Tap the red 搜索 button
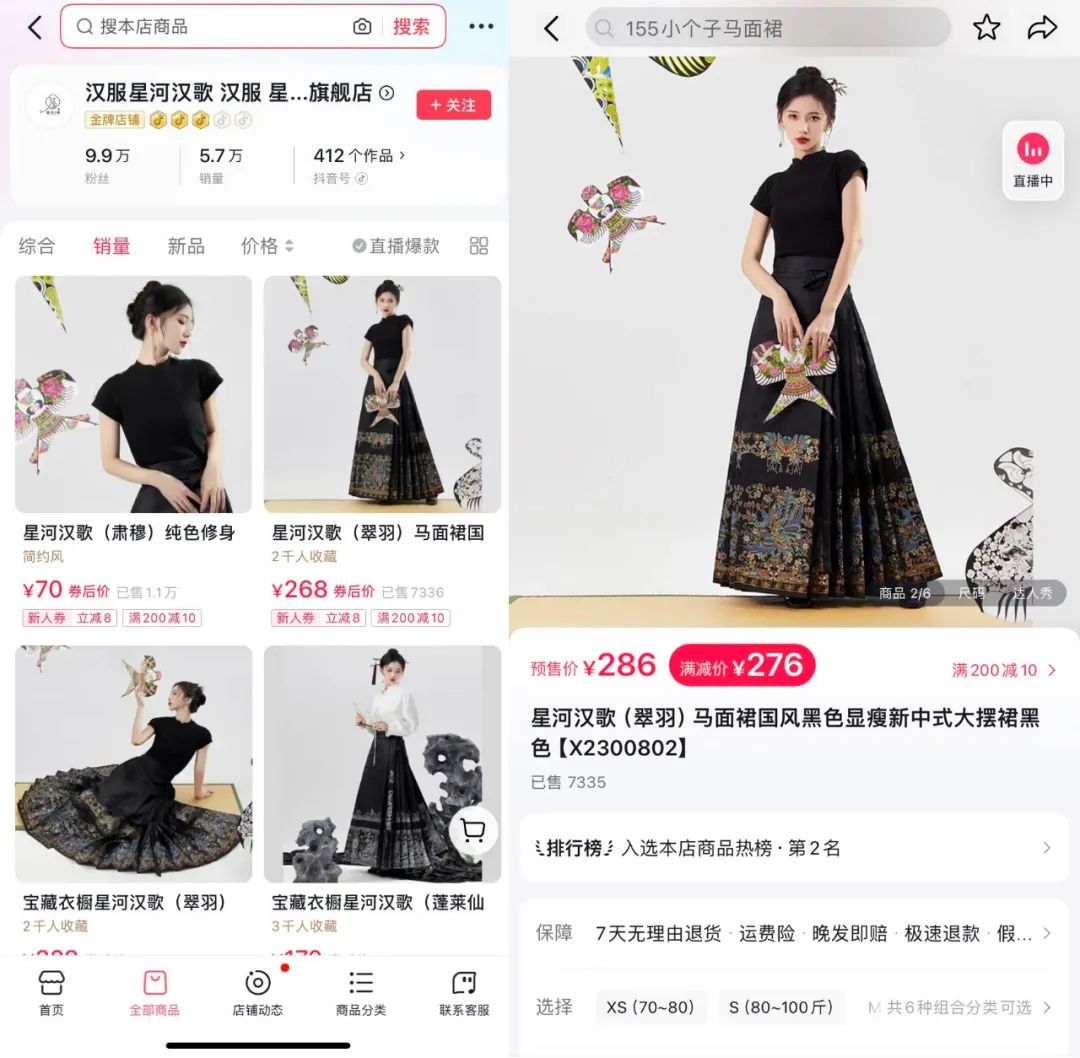The height and width of the screenshot is (1058, 1080). click(411, 27)
